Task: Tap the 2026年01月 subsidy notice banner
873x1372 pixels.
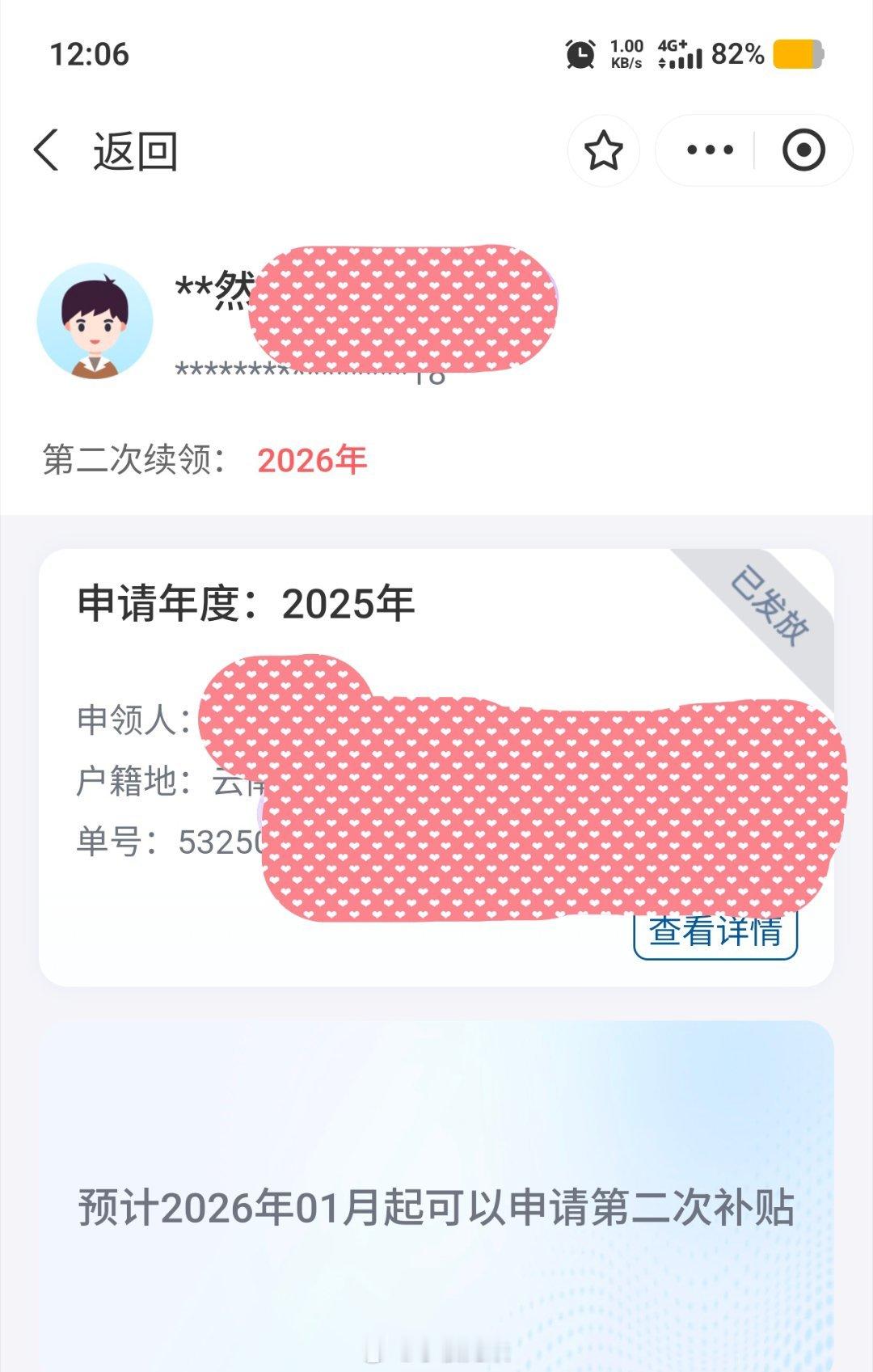Action: [436, 1199]
